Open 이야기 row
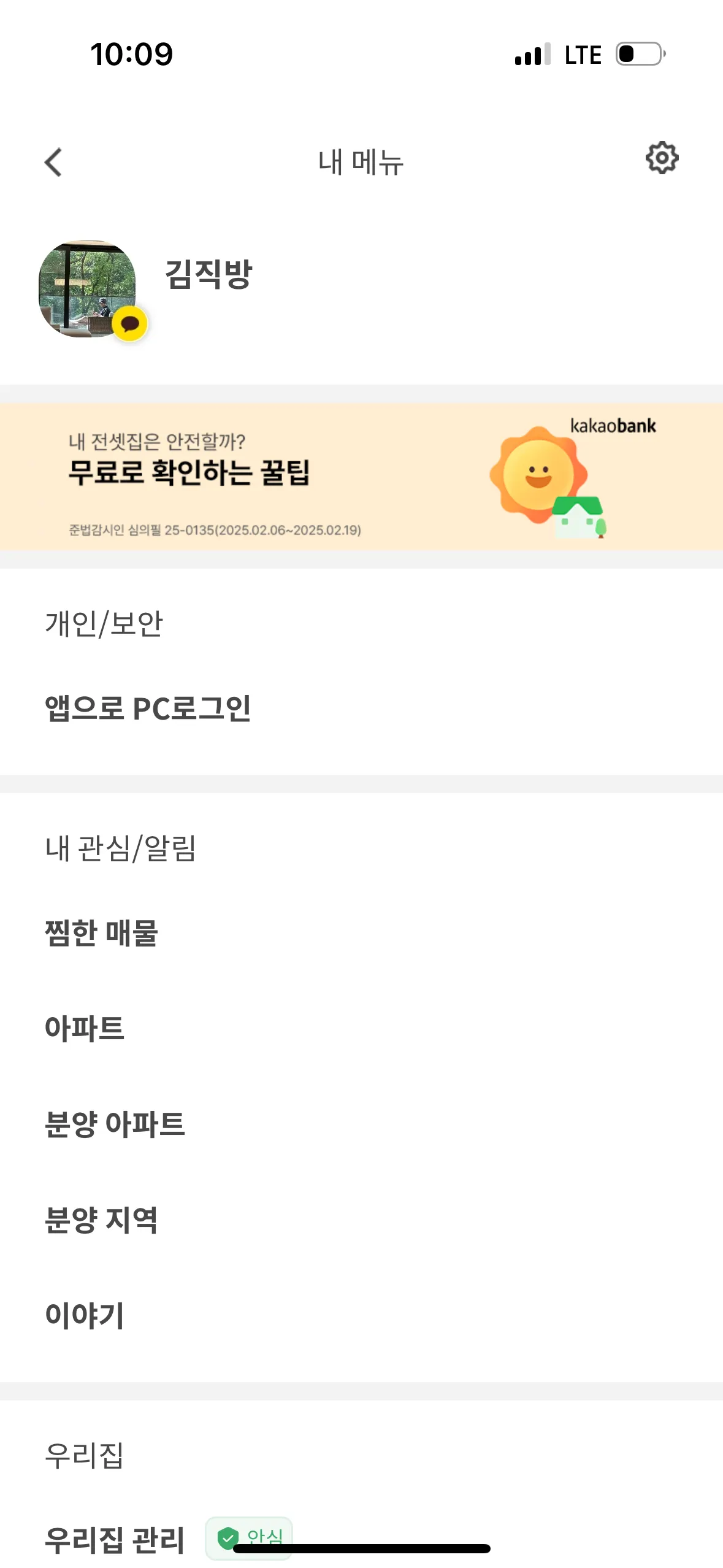This screenshot has height=1568, width=723. click(x=85, y=1316)
